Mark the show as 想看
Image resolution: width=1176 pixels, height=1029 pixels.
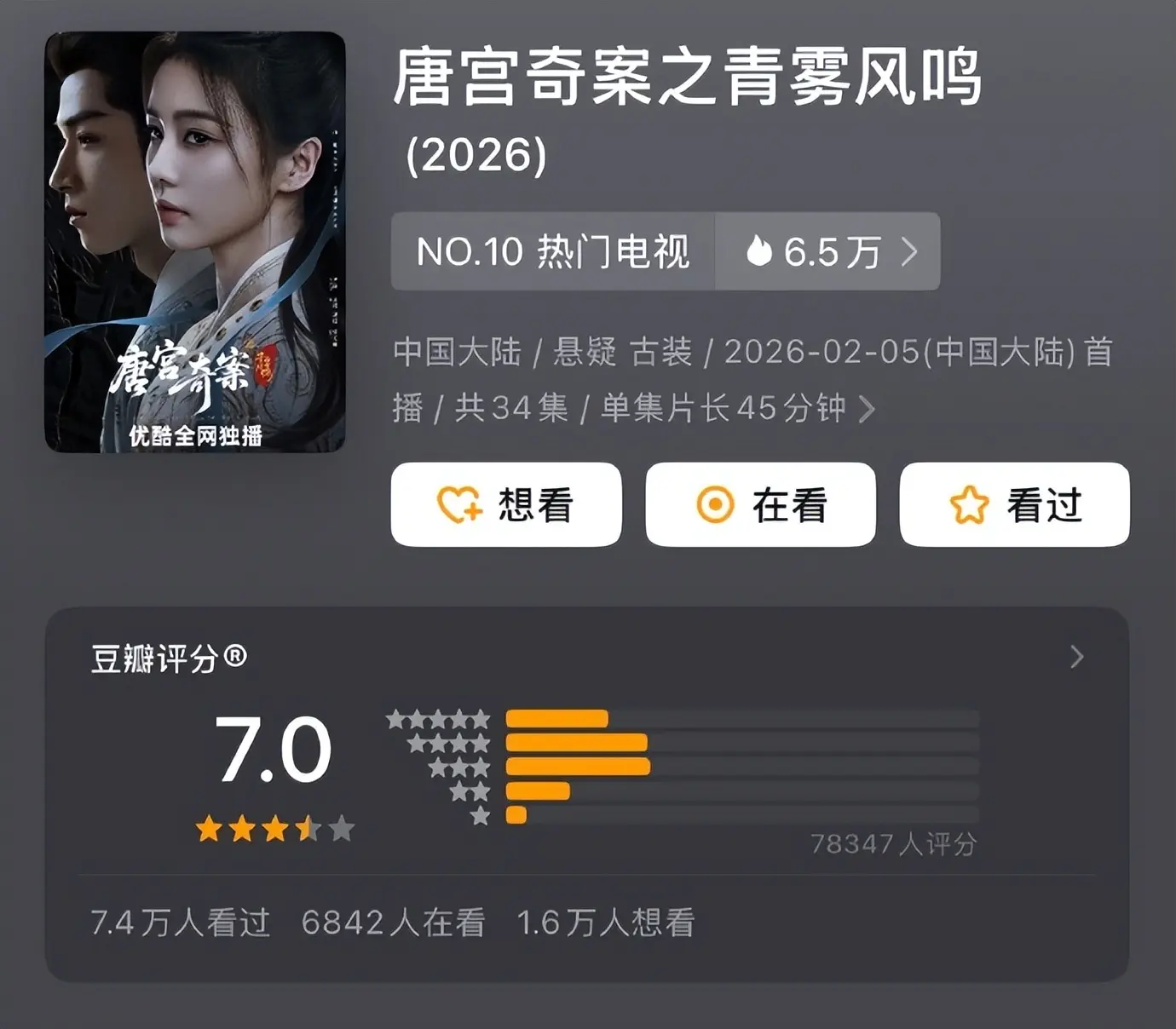(x=505, y=504)
